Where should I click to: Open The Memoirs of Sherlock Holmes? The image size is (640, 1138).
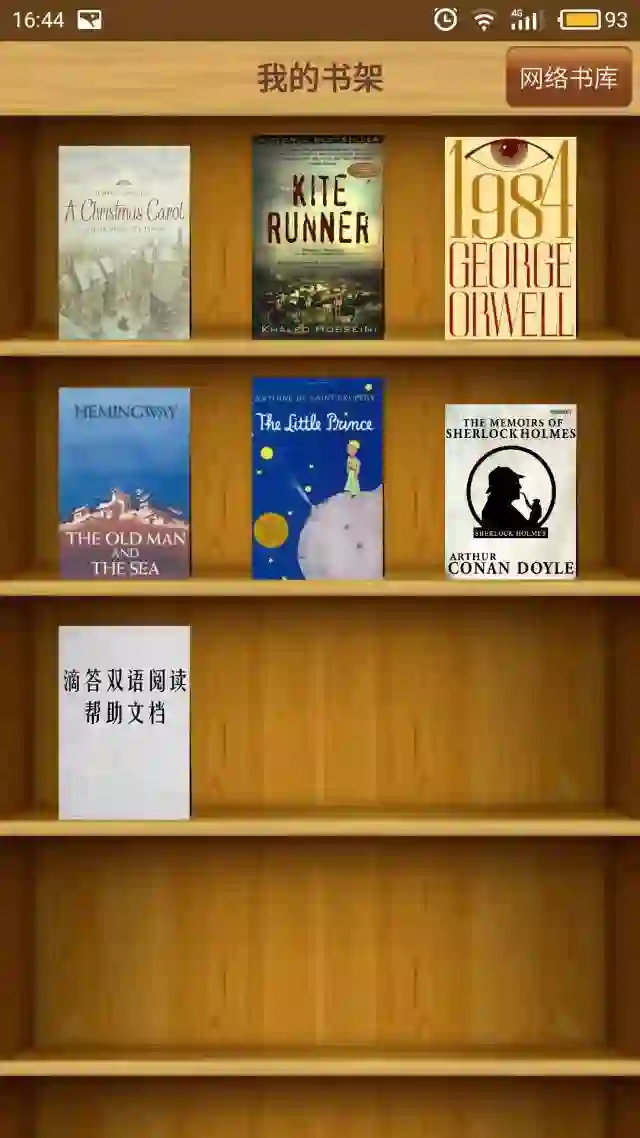click(x=510, y=491)
